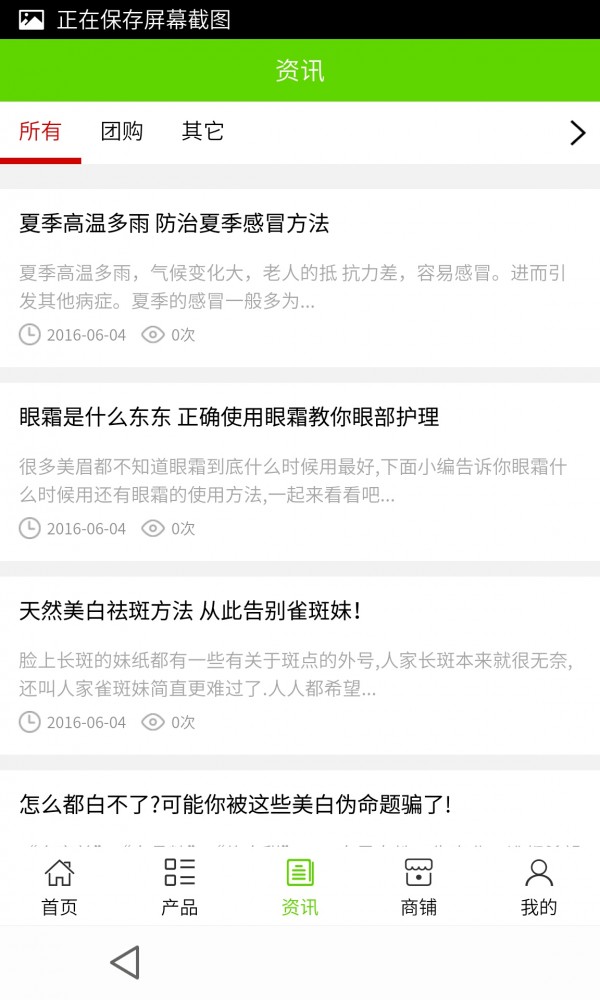Open the 产品 tab

click(x=179, y=886)
